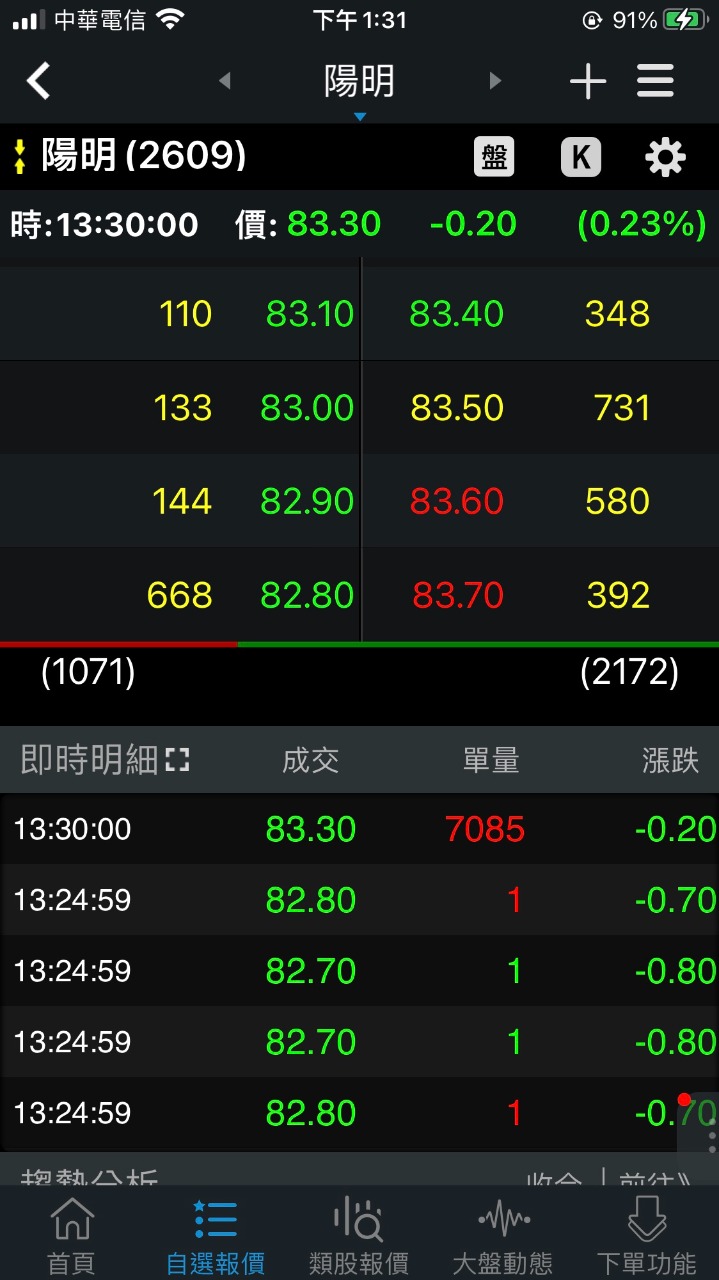Open the 下單功能 tab

click(647, 1235)
